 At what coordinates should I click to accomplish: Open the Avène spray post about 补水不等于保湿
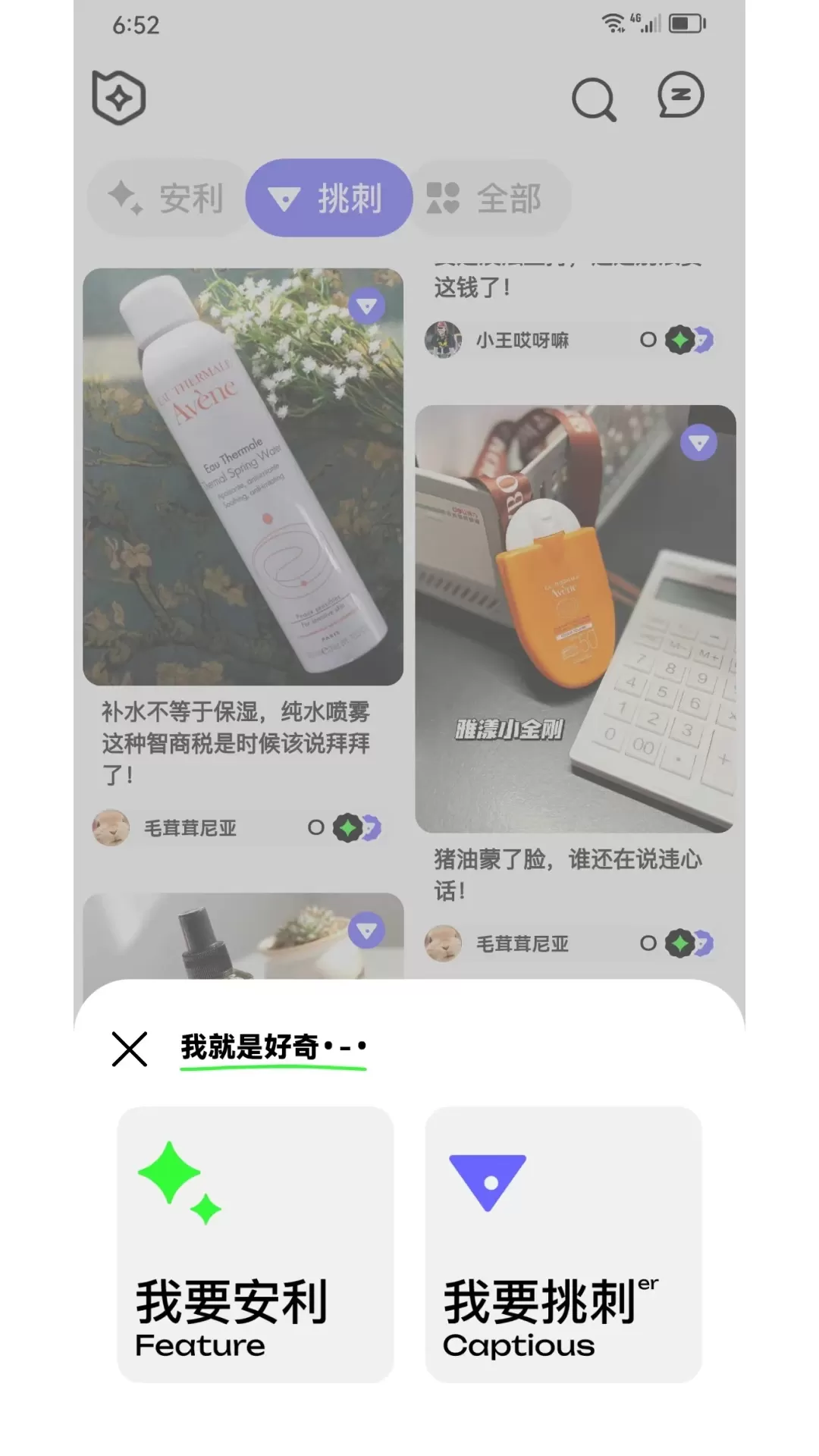pyautogui.click(x=243, y=478)
